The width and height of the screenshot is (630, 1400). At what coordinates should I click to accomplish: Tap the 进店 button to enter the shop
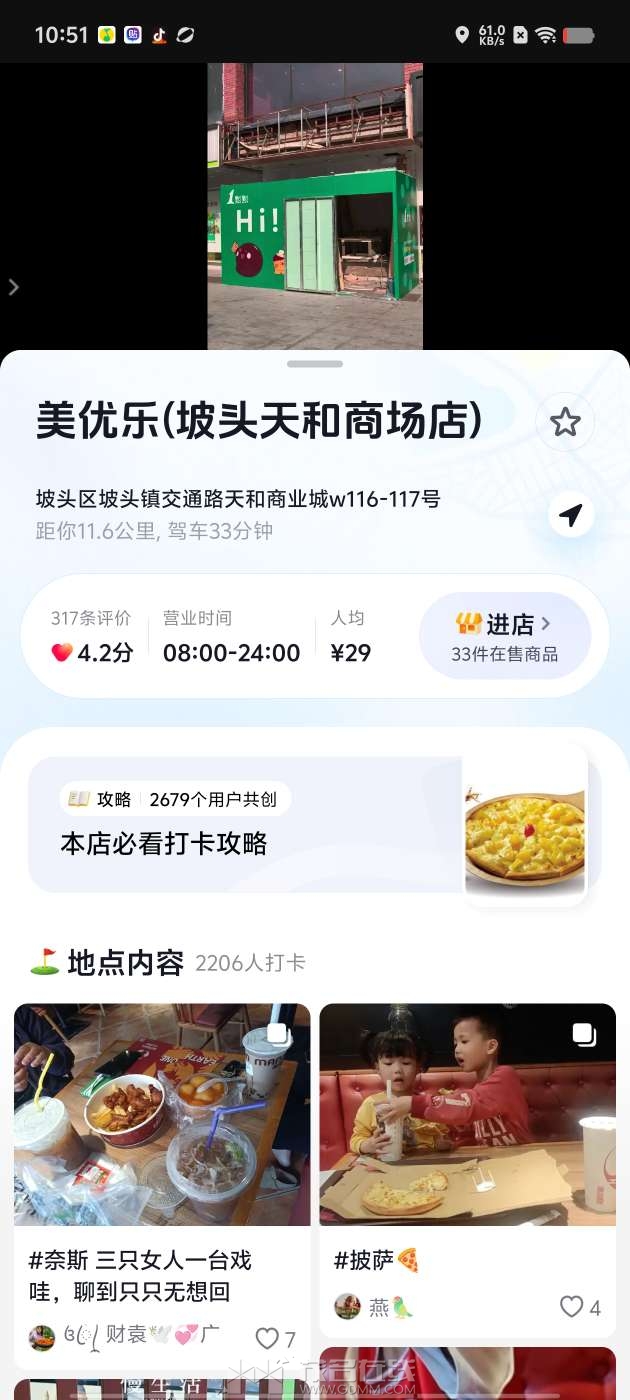coord(505,637)
